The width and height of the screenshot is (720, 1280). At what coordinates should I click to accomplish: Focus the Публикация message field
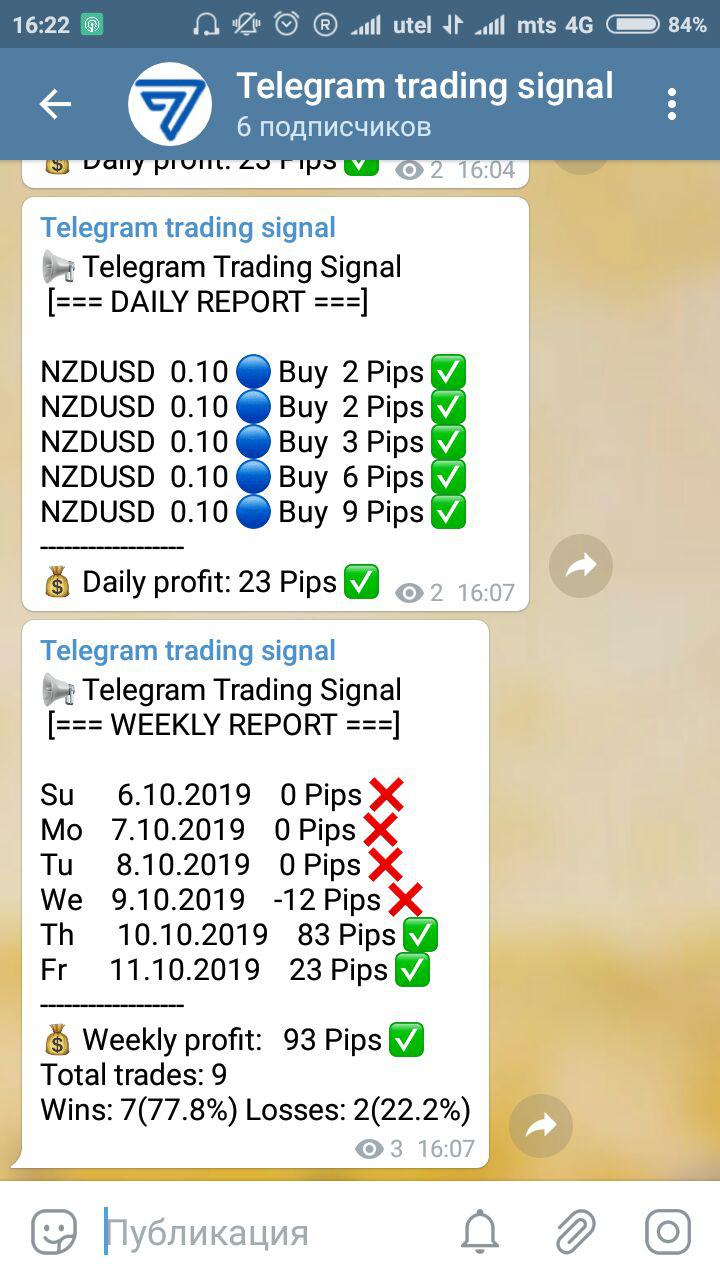[270, 1232]
